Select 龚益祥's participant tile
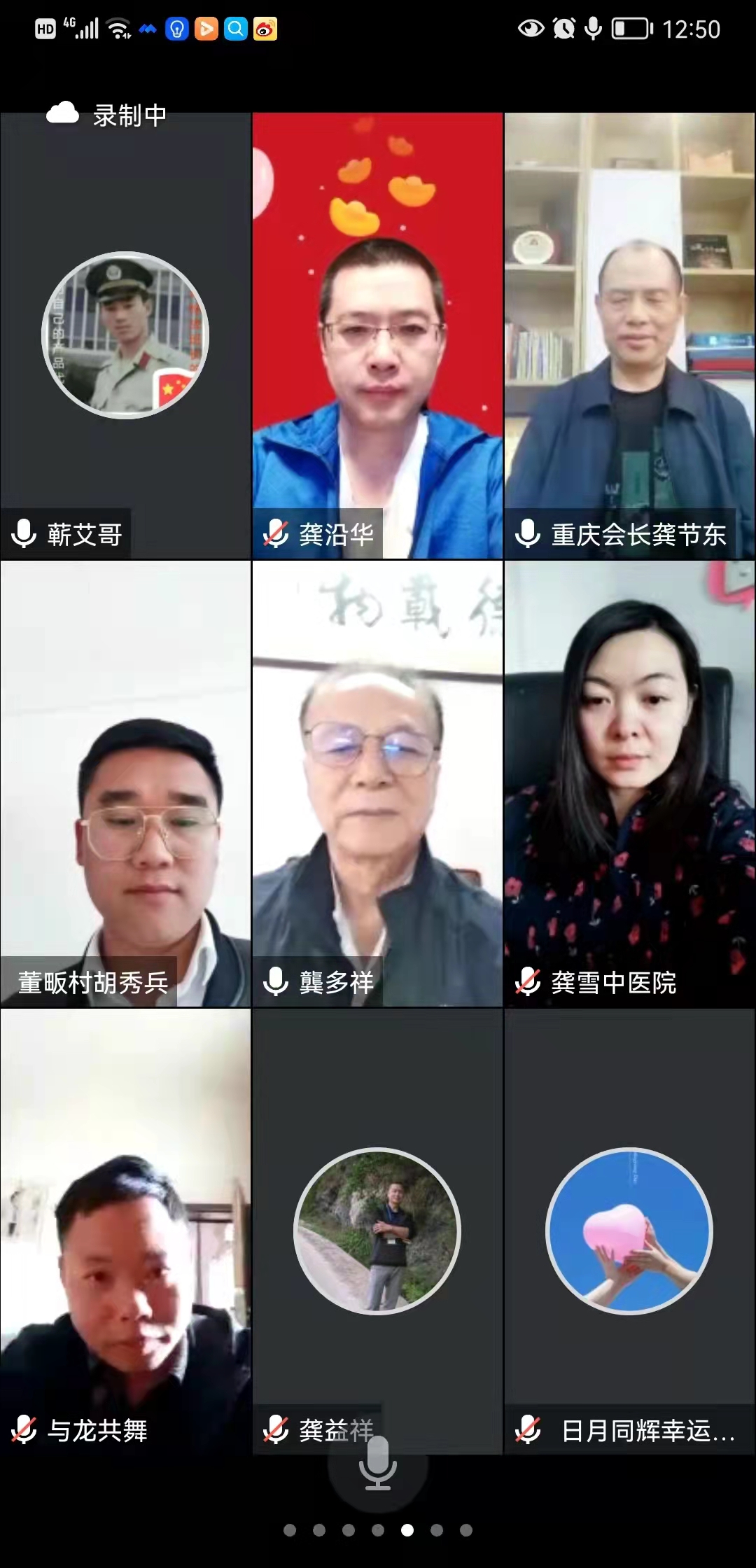This screenshot has width=756, height=1568. tap(377, 1232)
